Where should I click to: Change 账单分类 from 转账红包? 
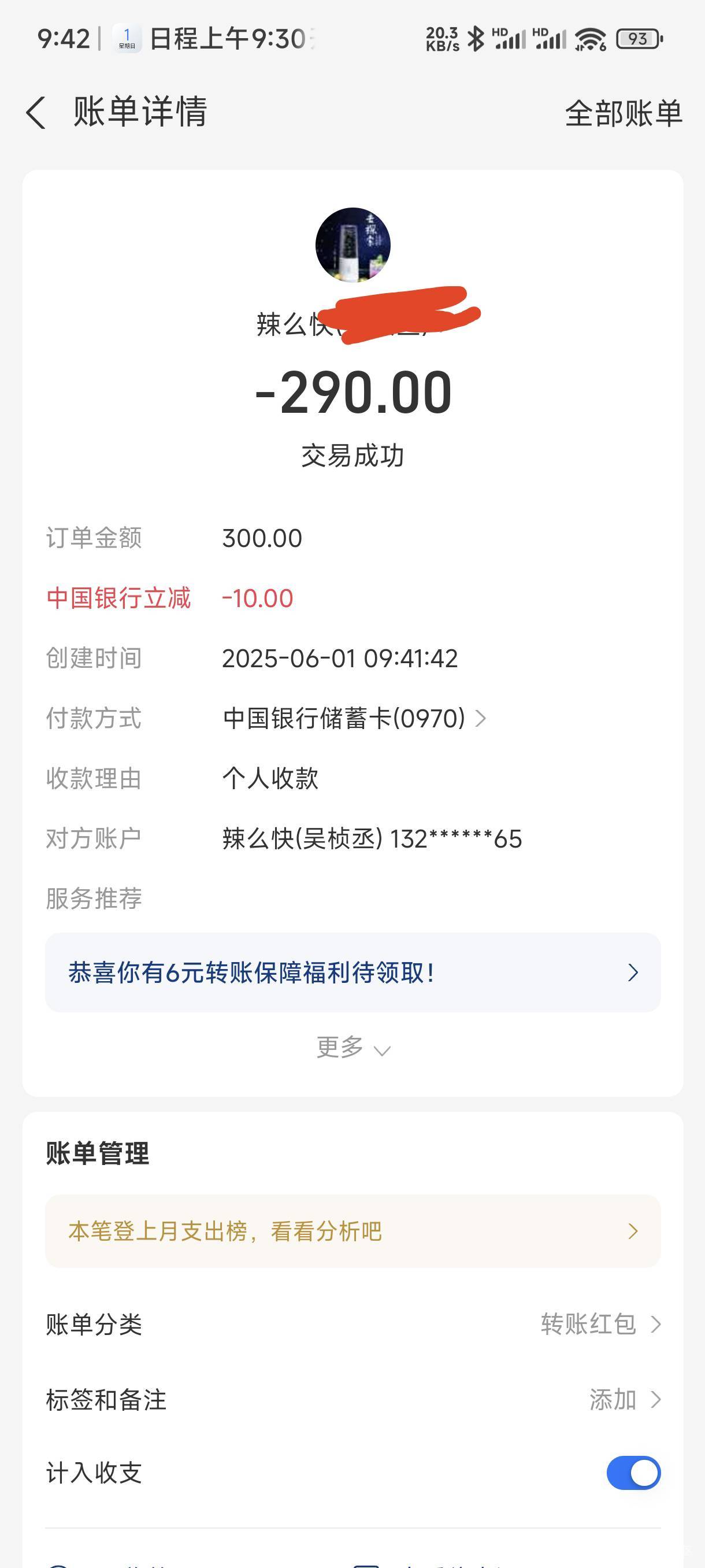point(353,1324)
